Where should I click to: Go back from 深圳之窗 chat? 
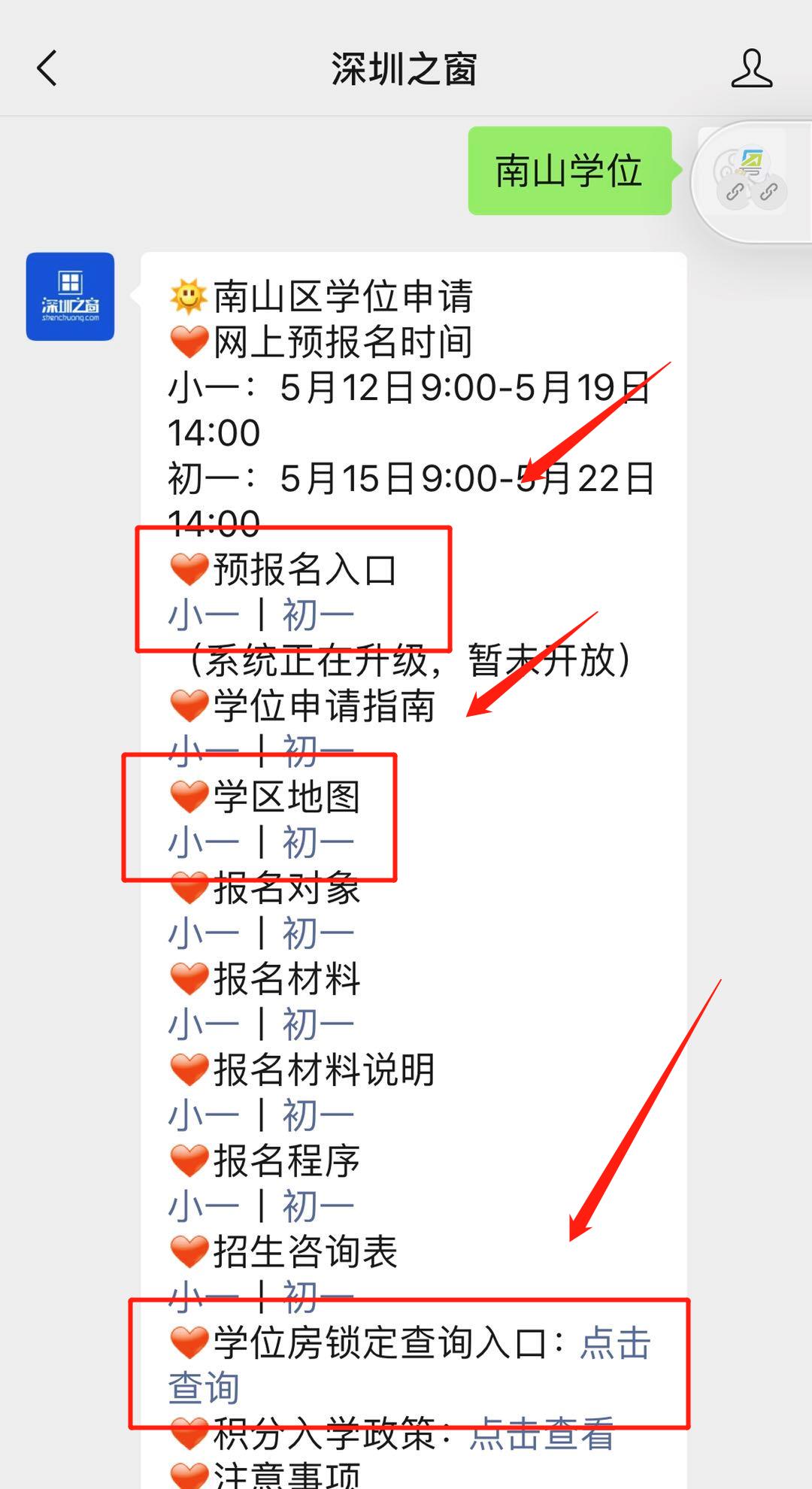pos(47,68)
